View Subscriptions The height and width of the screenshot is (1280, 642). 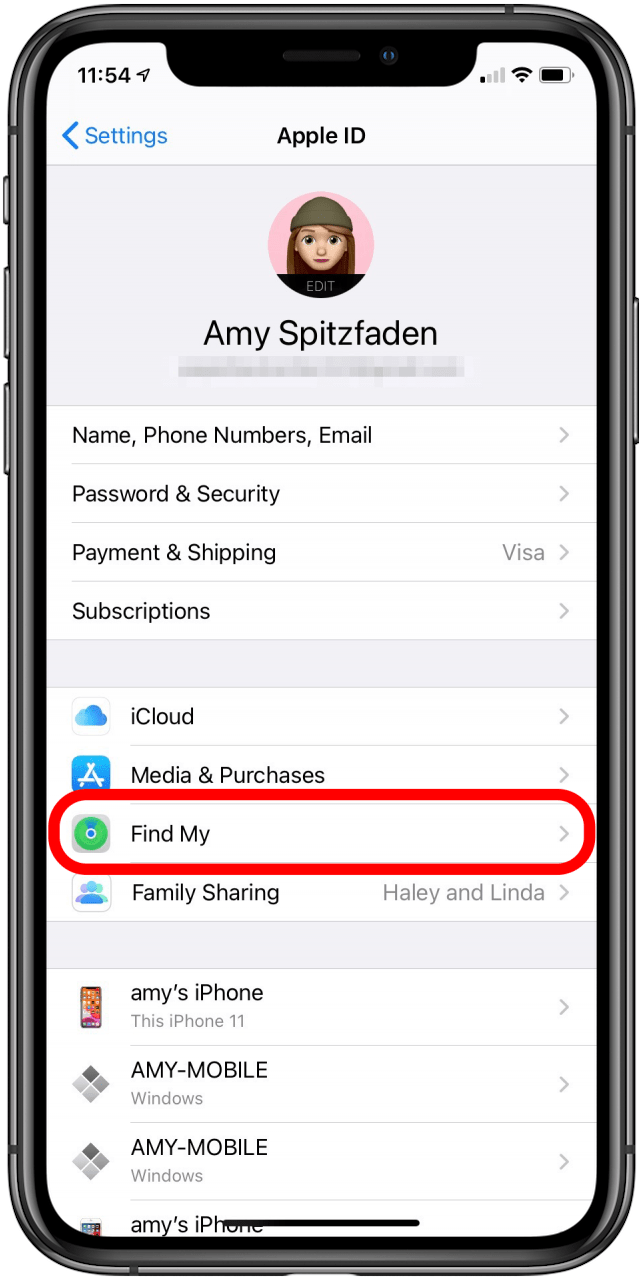click(x=320, y=611)
